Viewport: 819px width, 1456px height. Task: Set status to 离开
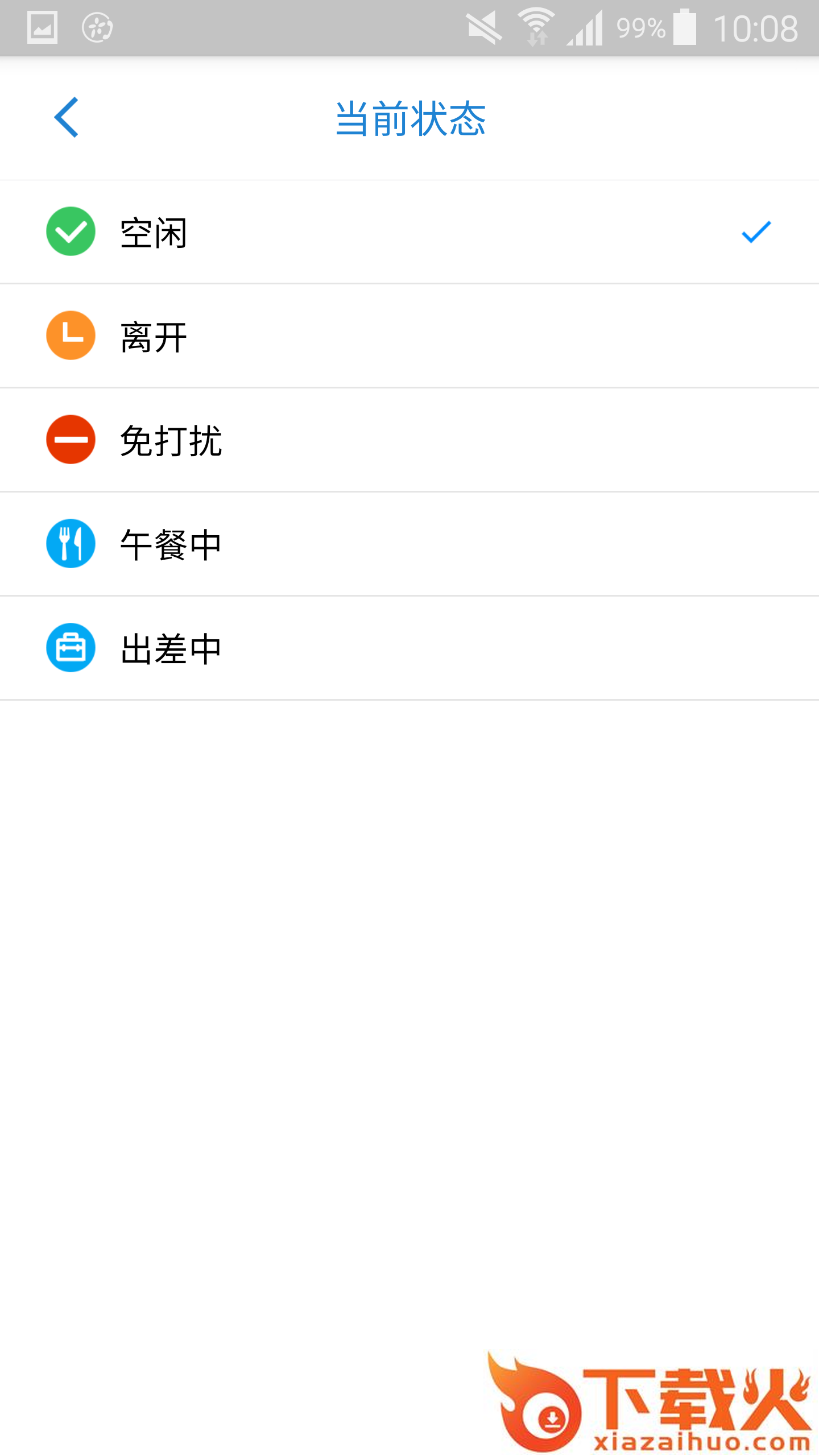409,336
